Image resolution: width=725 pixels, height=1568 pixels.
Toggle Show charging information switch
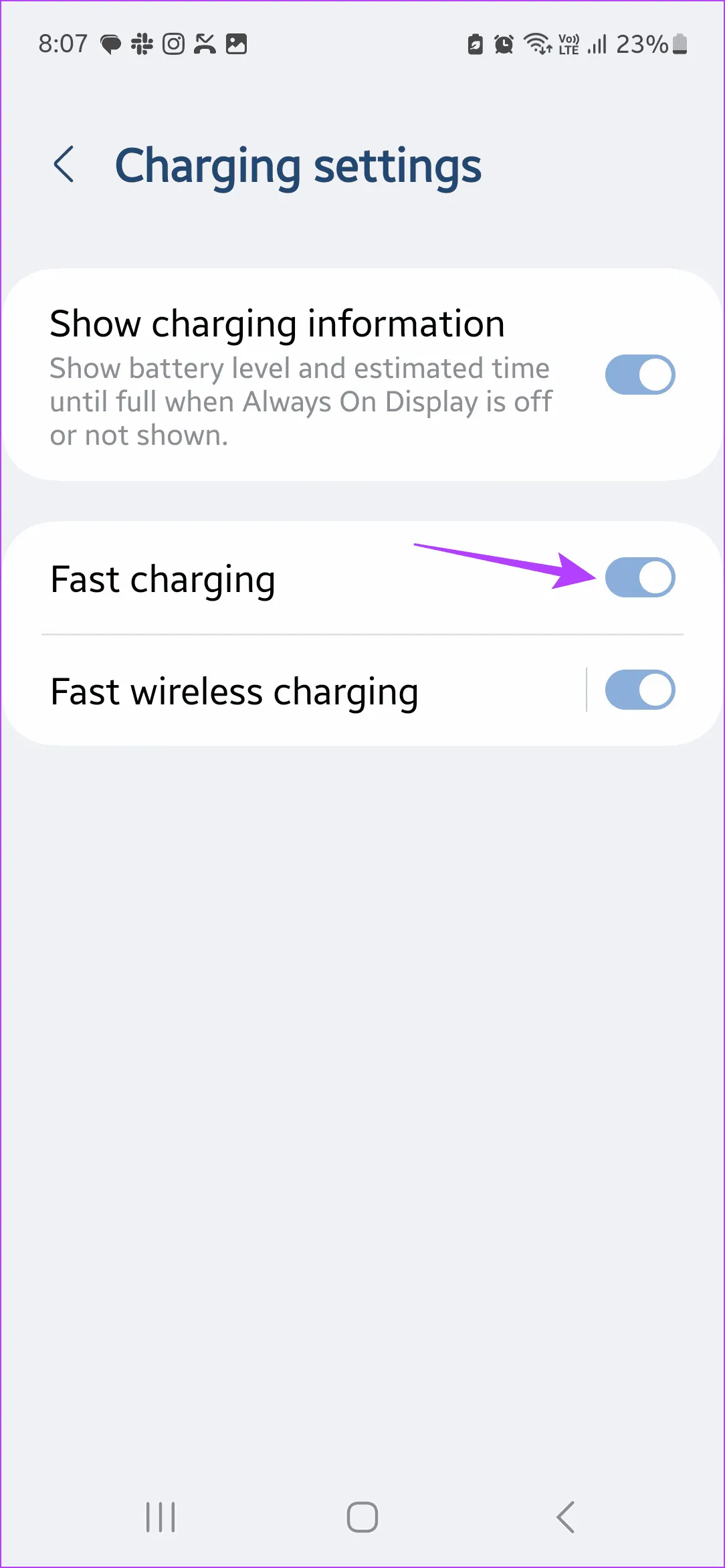click(639, 375)
